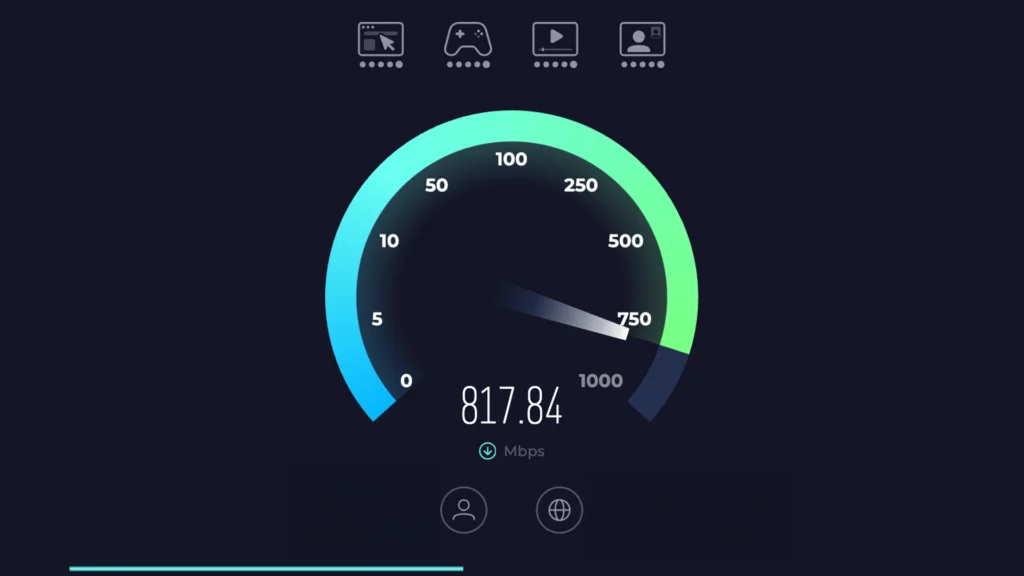Image resolution: width=1024 pixels, height=576 pixels.
Task: Tap the globe server icon
Action: [559, 510]
